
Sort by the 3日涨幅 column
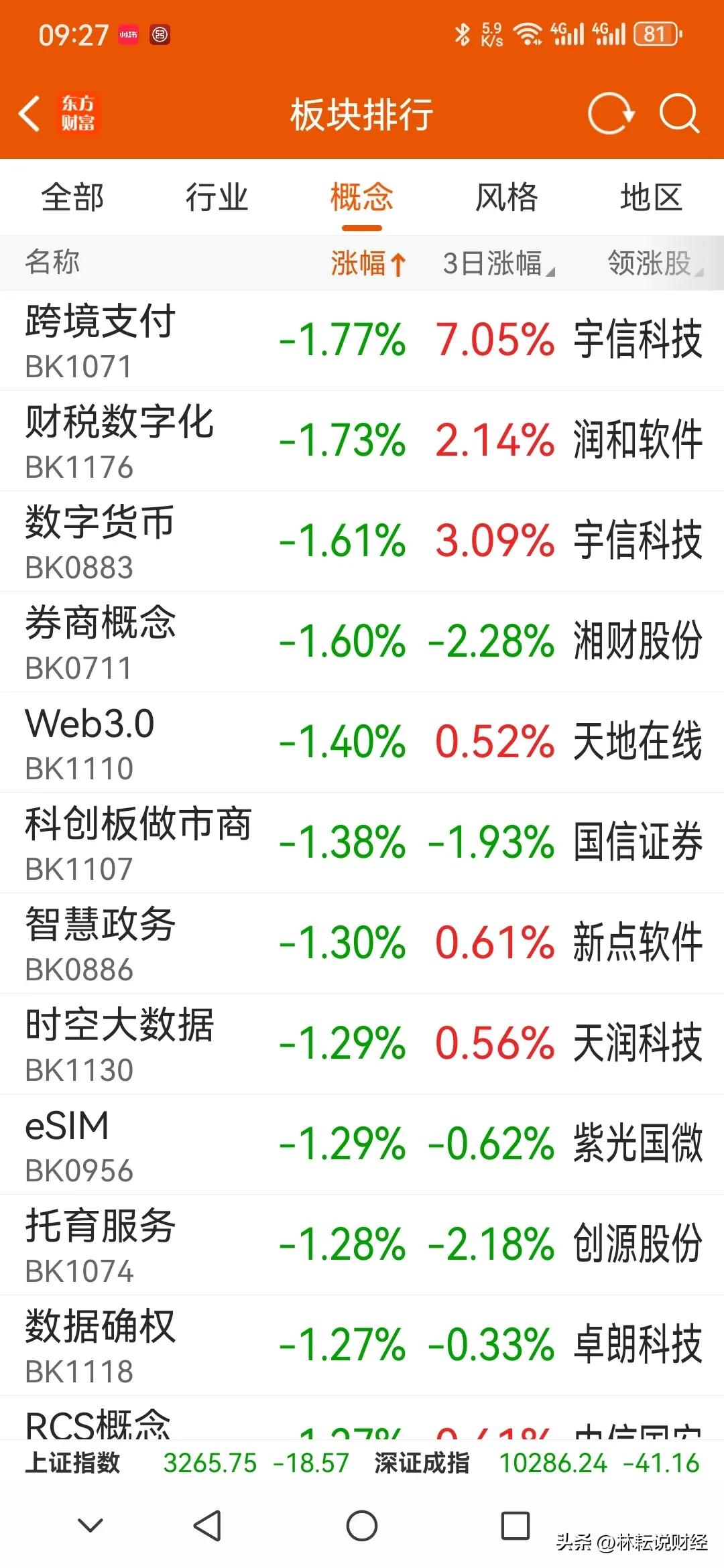coord(499,263)
